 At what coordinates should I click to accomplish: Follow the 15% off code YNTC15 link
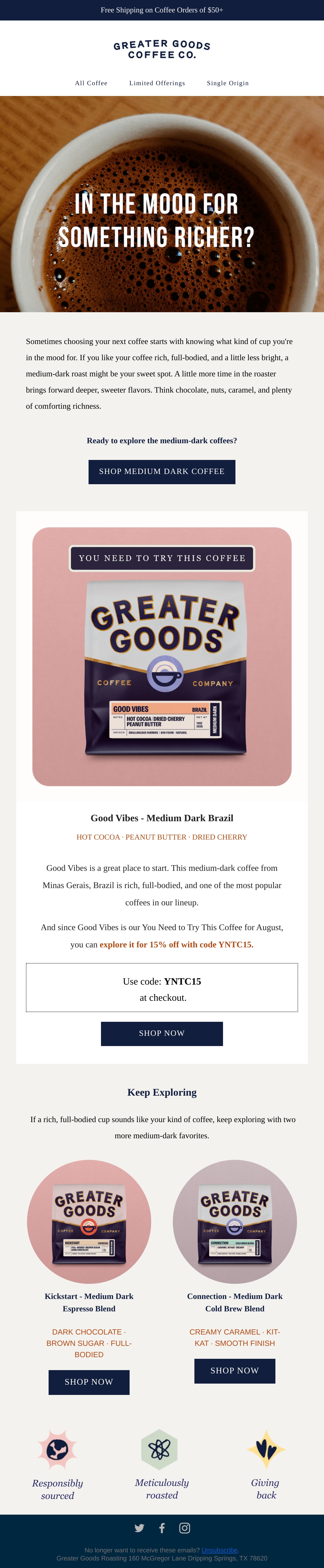(176, 945)
